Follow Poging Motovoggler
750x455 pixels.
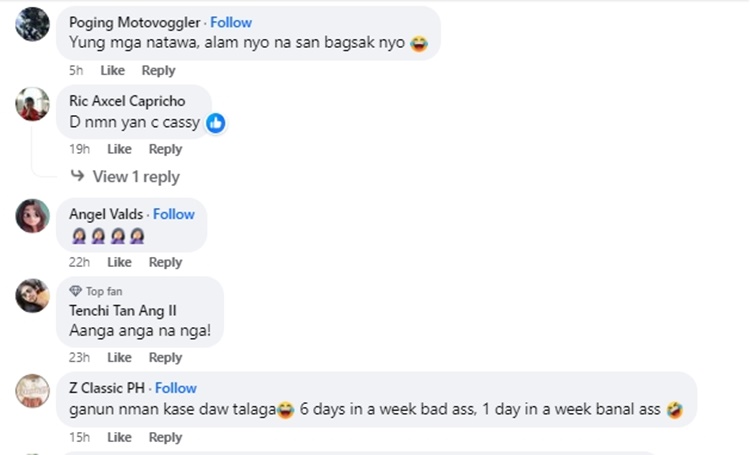tap(232, 22)
